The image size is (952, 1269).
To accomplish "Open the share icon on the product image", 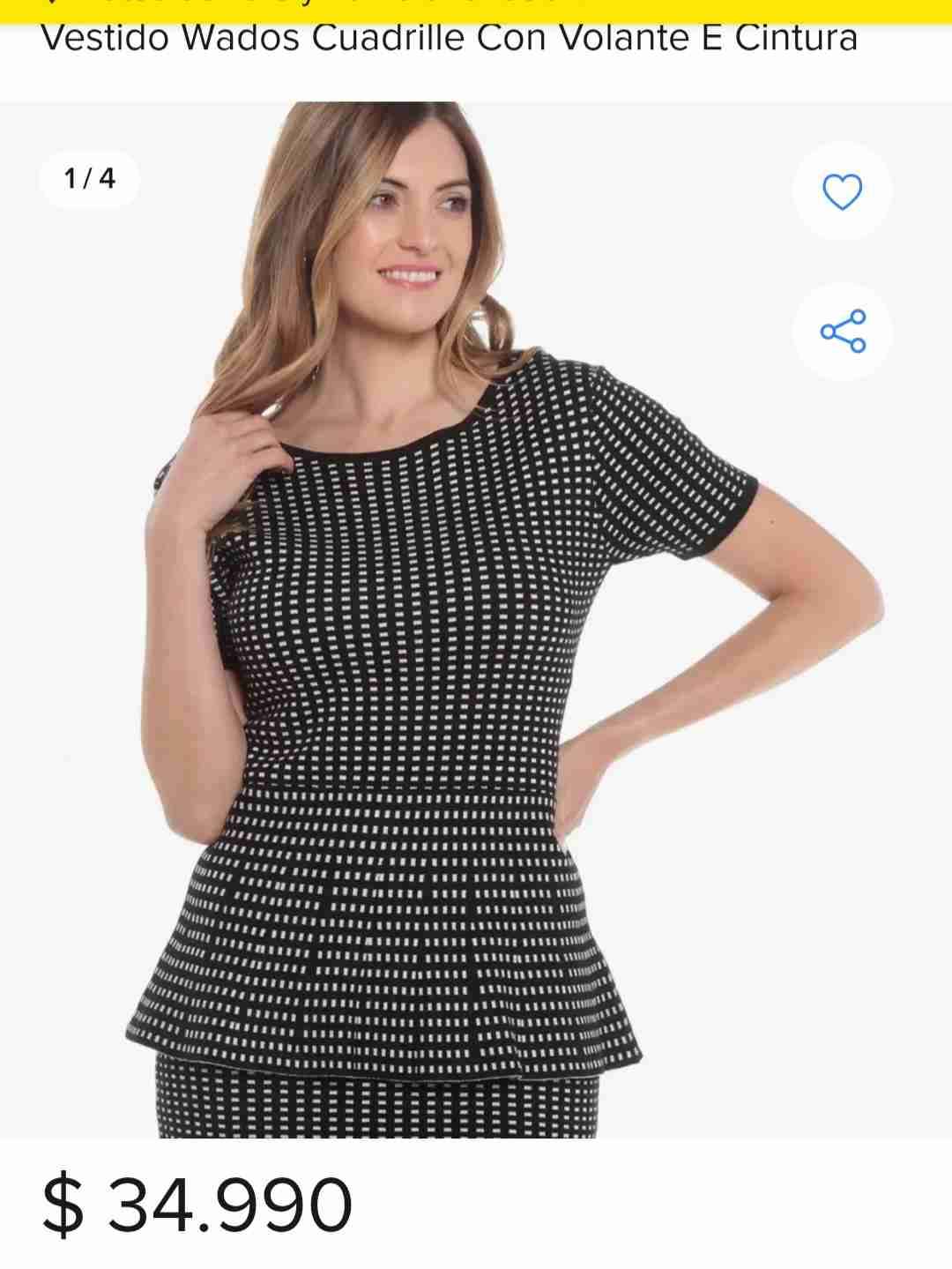I will [842, 332].
